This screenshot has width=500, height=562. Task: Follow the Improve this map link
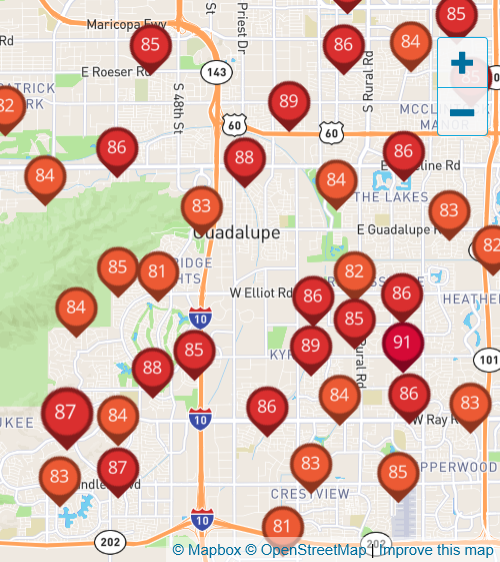point(436,550)
